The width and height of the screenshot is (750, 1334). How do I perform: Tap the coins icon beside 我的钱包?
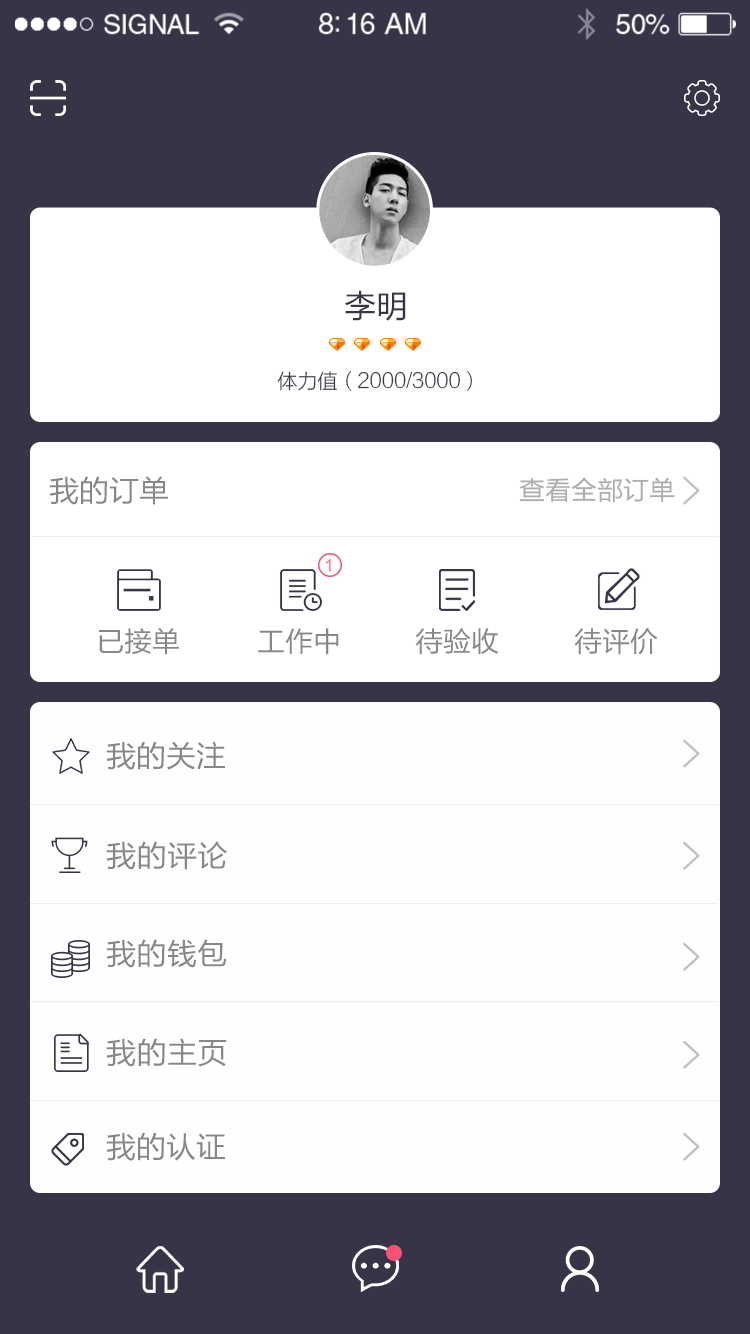[69, 955]
